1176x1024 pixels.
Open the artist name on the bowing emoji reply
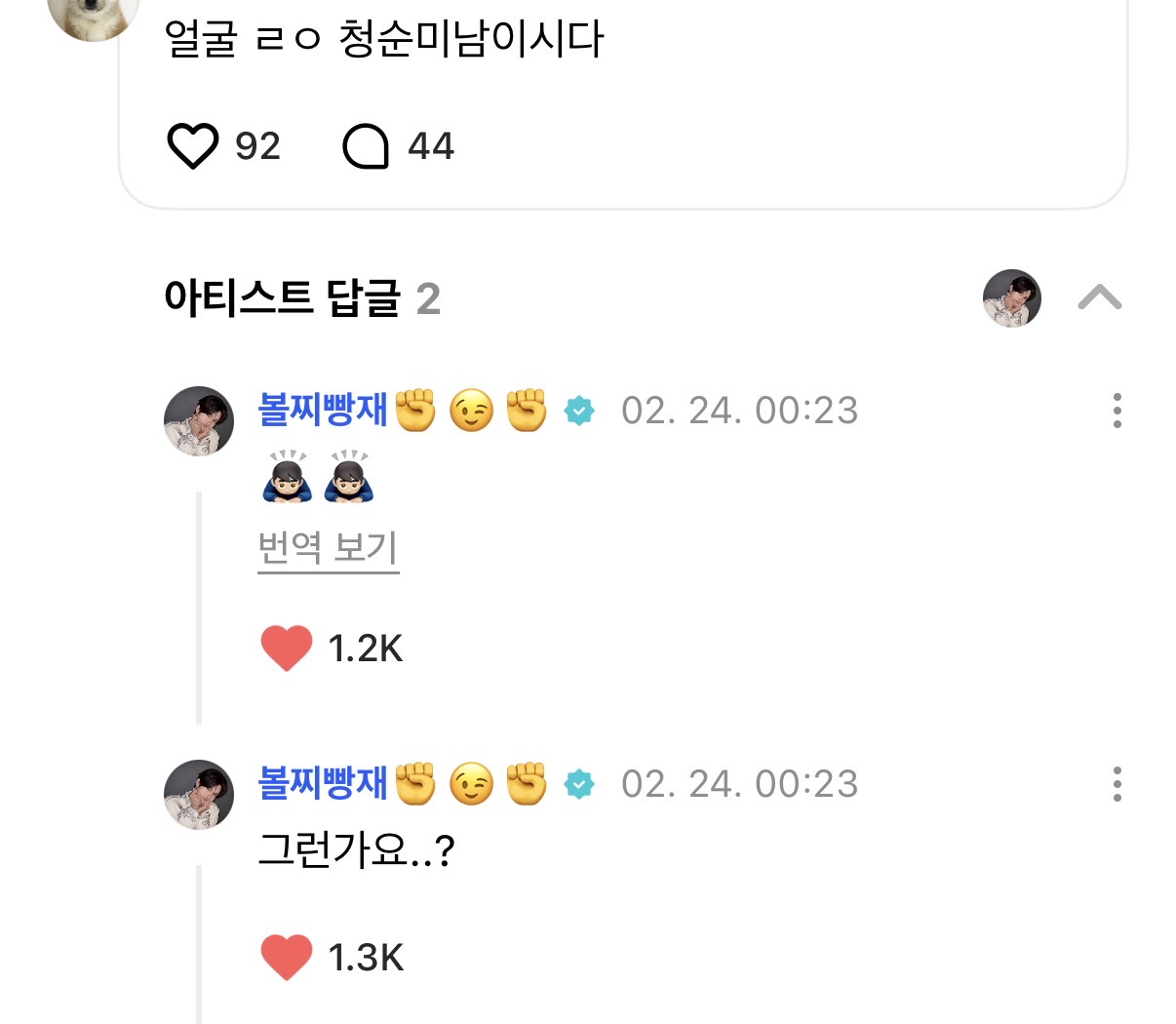(323, 411)
